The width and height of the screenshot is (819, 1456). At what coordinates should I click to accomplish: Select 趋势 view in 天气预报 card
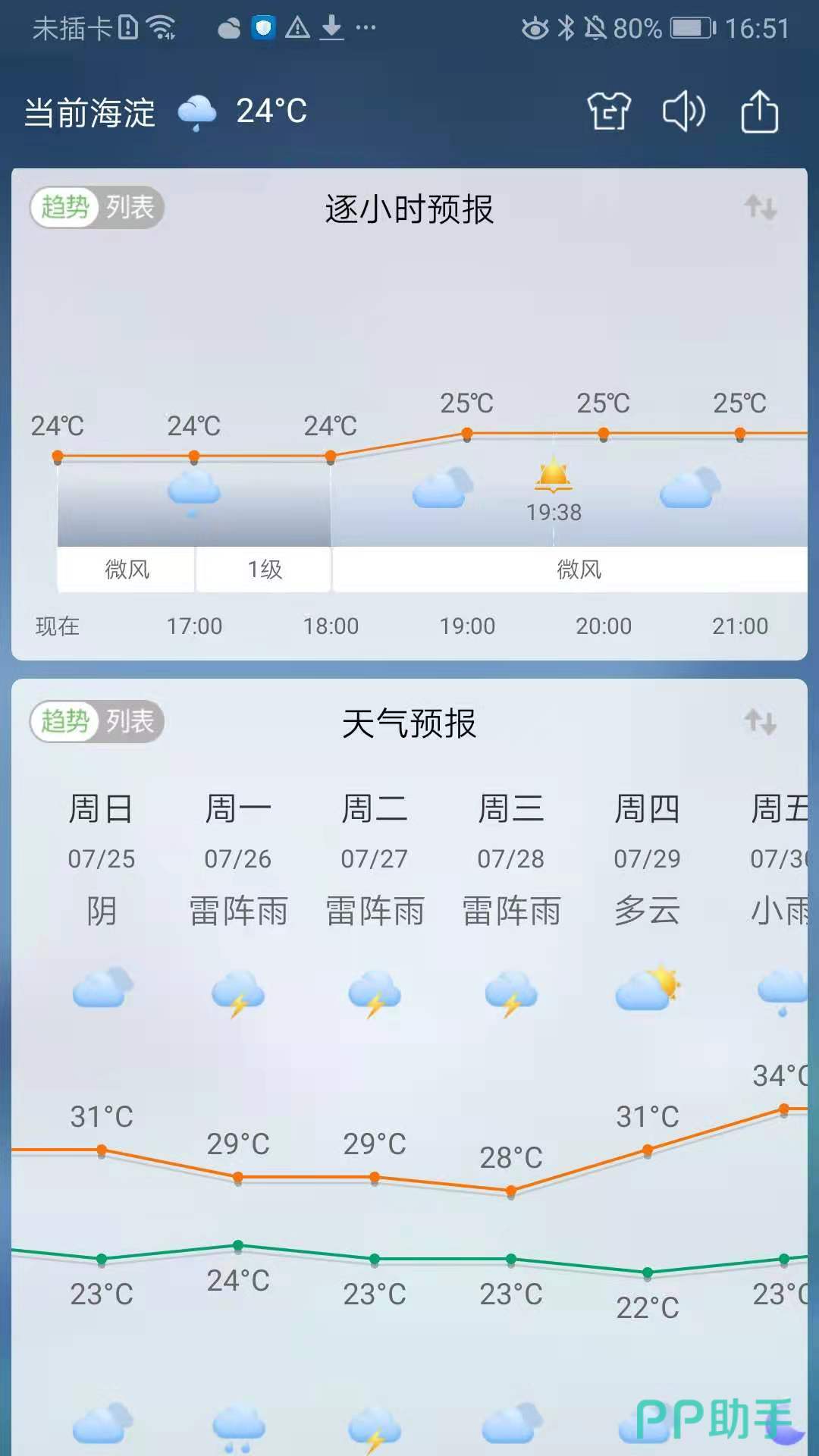[65, 721]
